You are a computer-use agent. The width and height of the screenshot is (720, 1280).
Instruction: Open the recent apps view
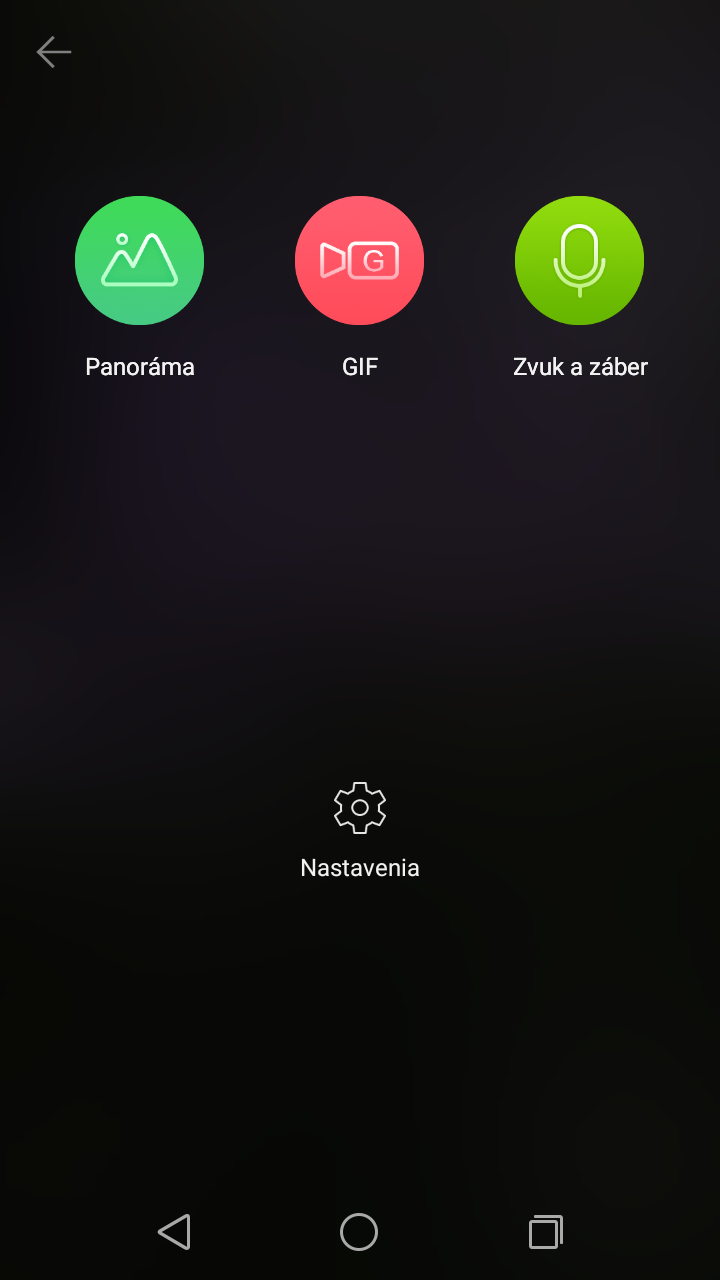click(546, 1231)
